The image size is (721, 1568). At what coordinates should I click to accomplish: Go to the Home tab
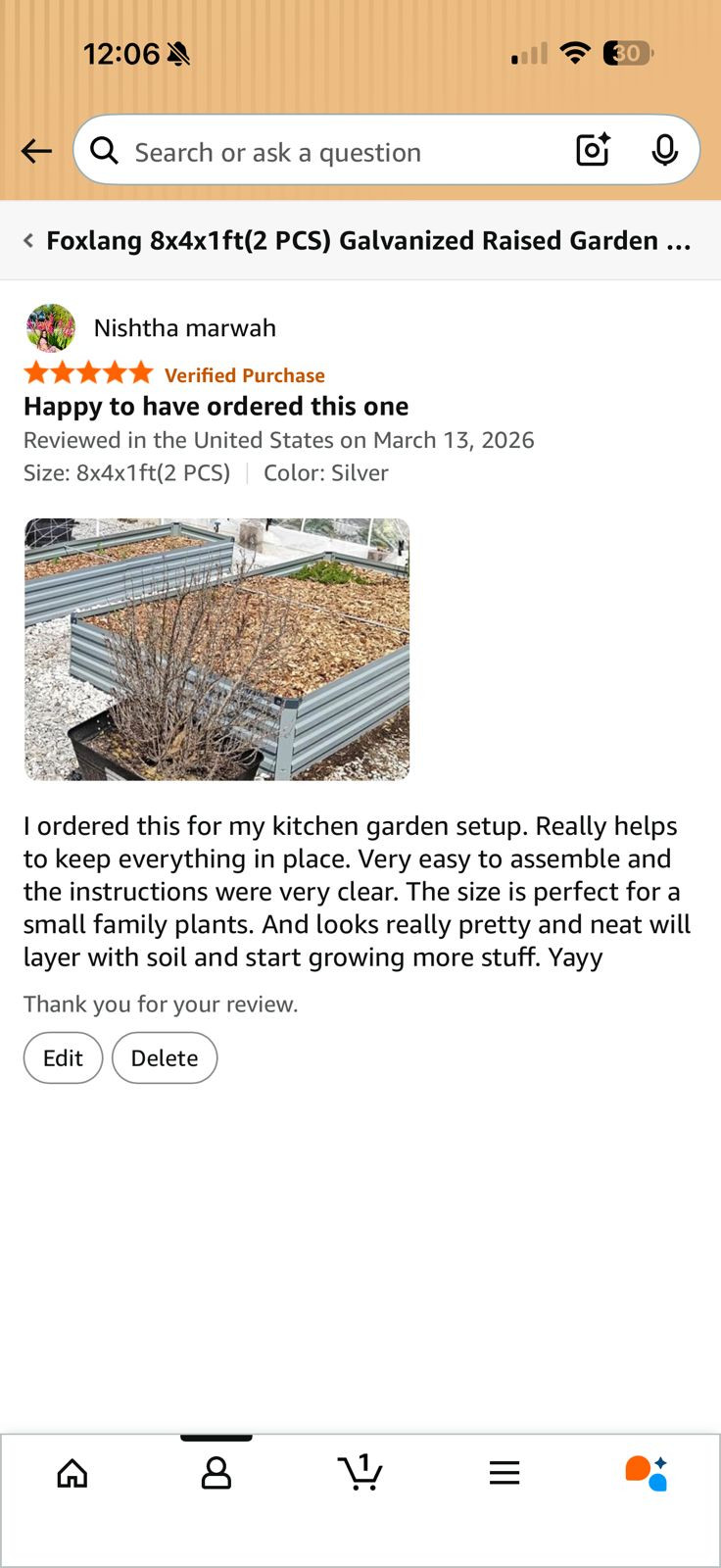(72, 1473)
